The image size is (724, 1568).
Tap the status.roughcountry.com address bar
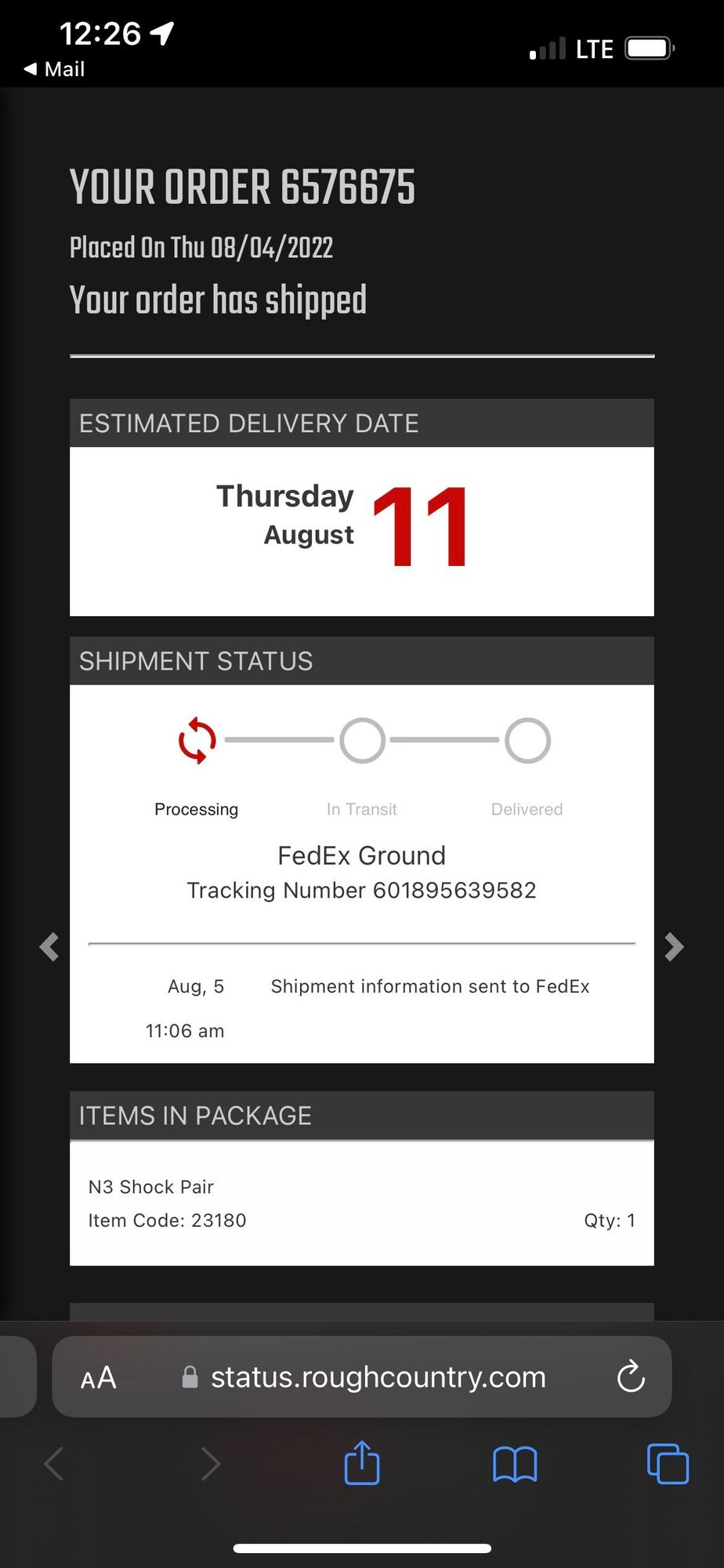pyautogui.click(x=378, y=1377)
